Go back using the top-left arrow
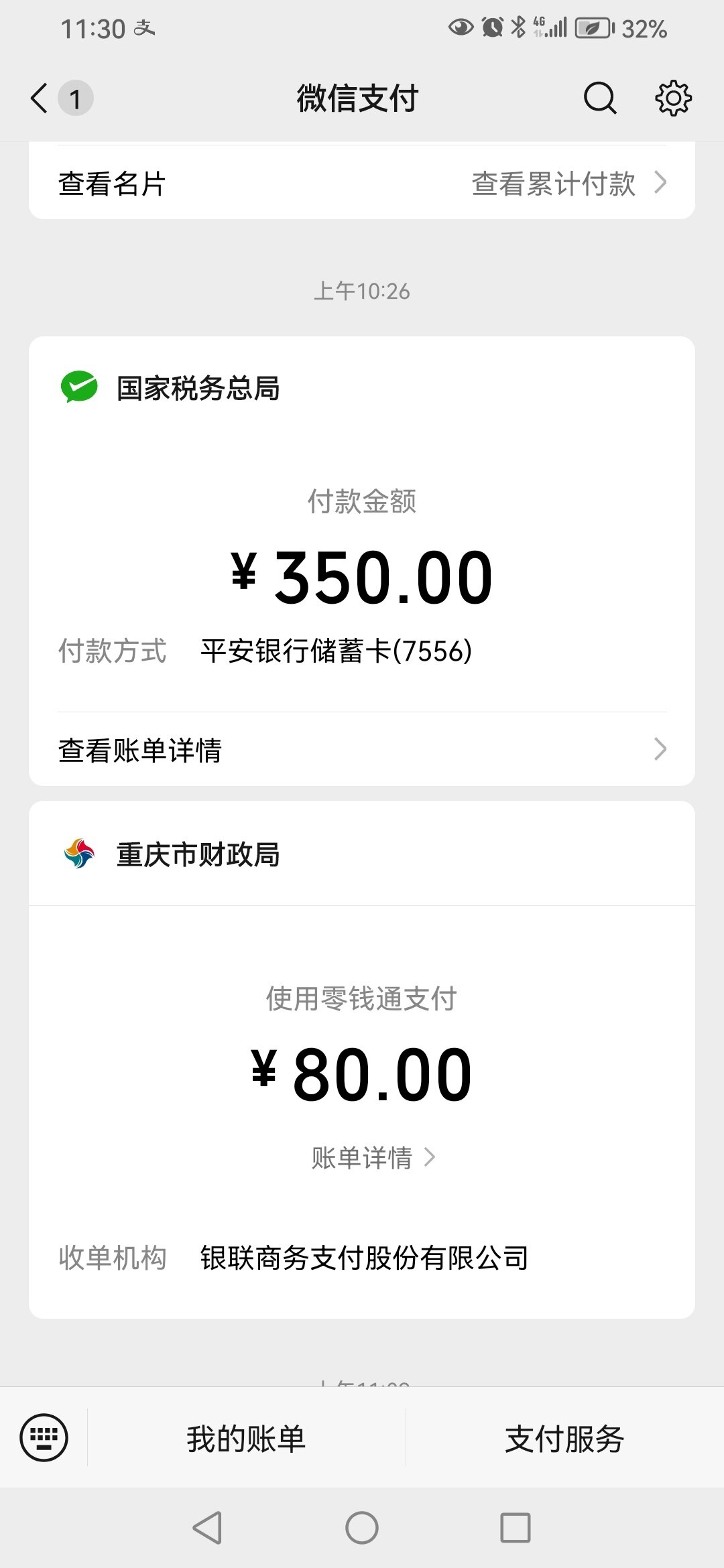Viewport: 724px width, 1568px height. tap(40, 99)
